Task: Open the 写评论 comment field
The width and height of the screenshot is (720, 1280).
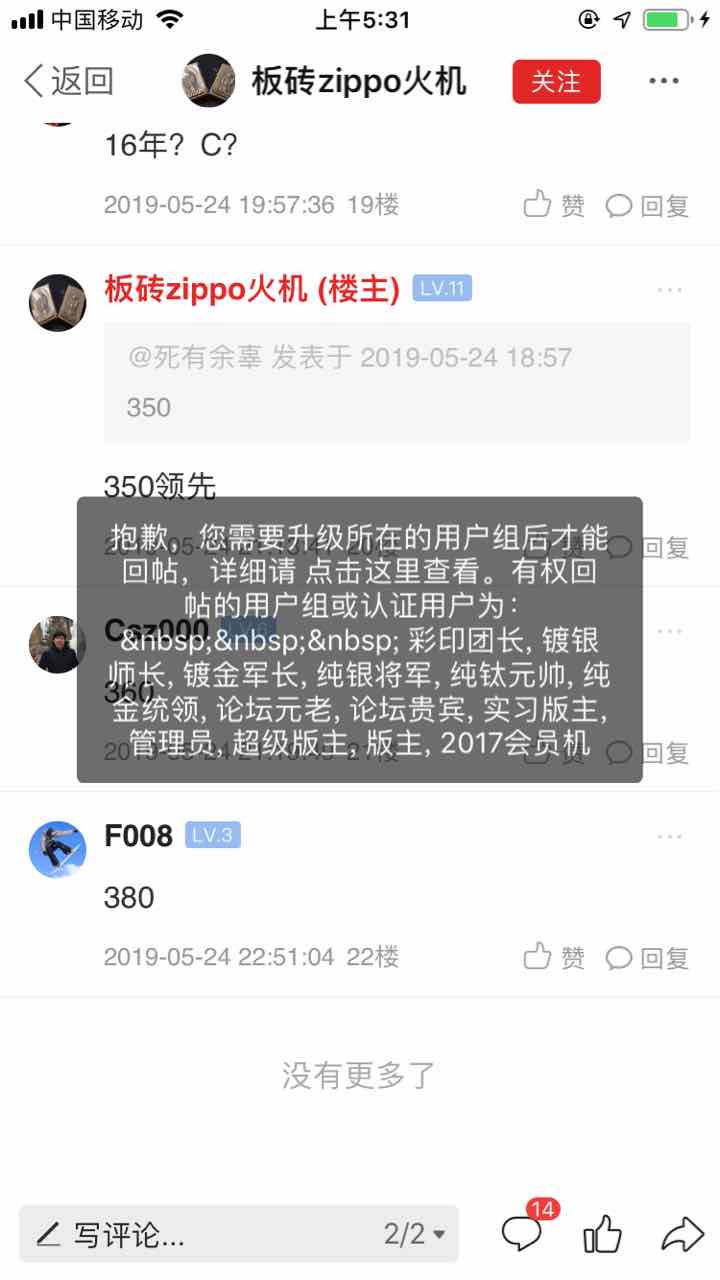Action: 200,1234
